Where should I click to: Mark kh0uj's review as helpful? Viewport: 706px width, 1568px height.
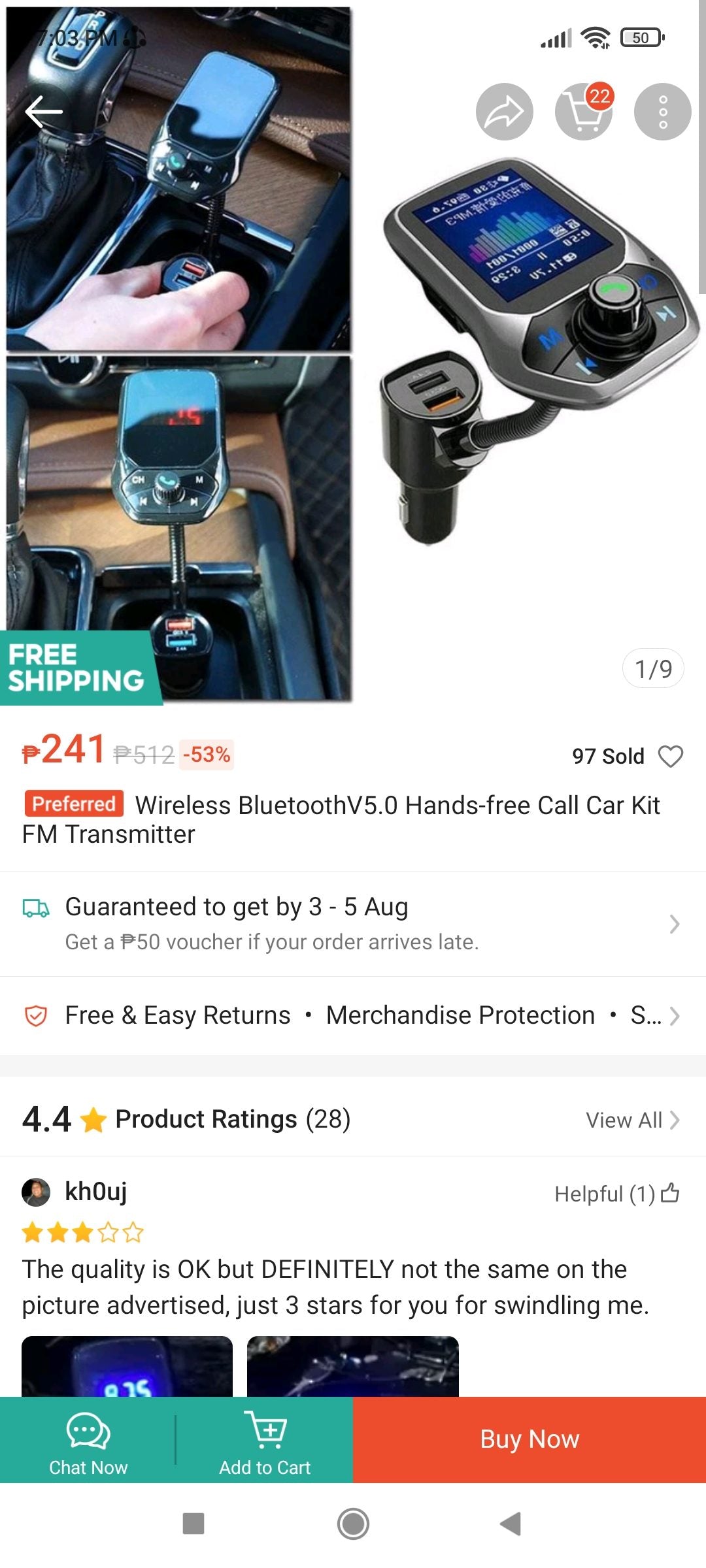tap(669, 1193)
